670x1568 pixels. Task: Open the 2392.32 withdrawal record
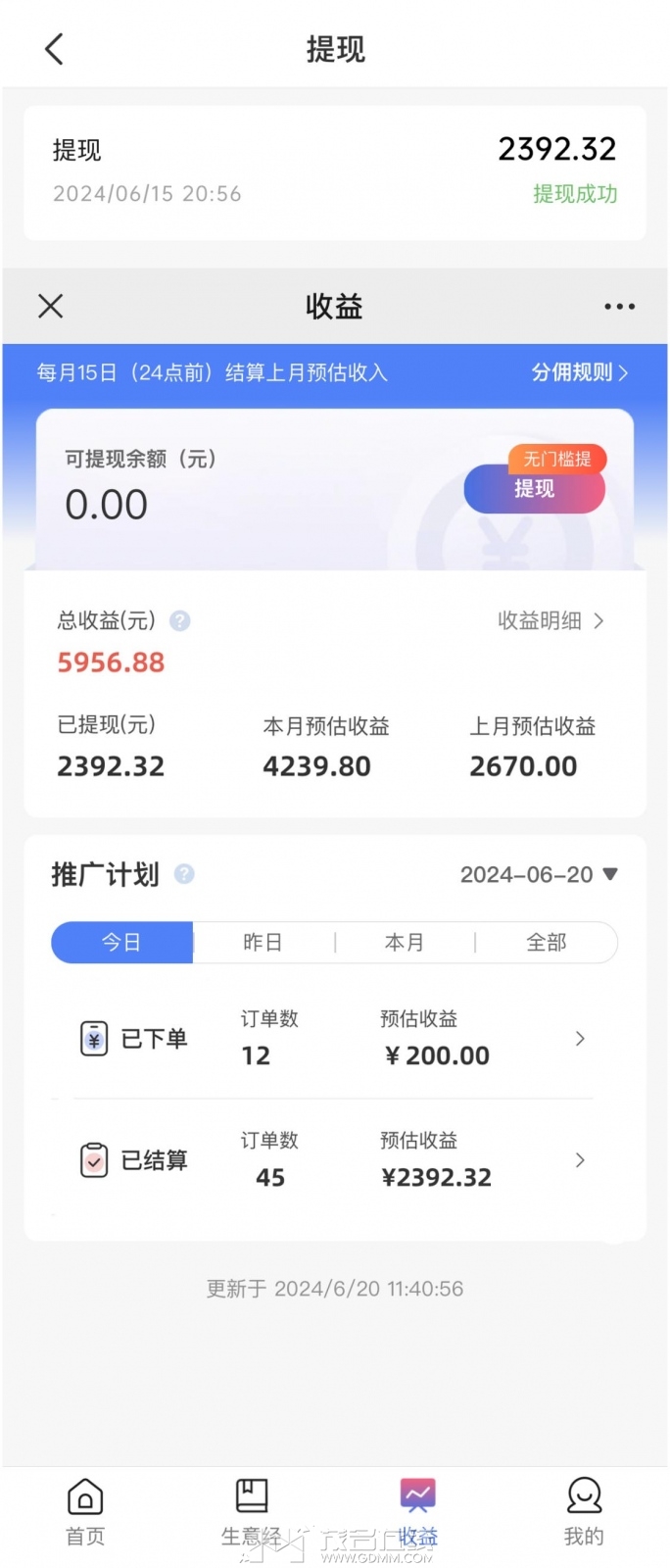[x=335, y=171]
